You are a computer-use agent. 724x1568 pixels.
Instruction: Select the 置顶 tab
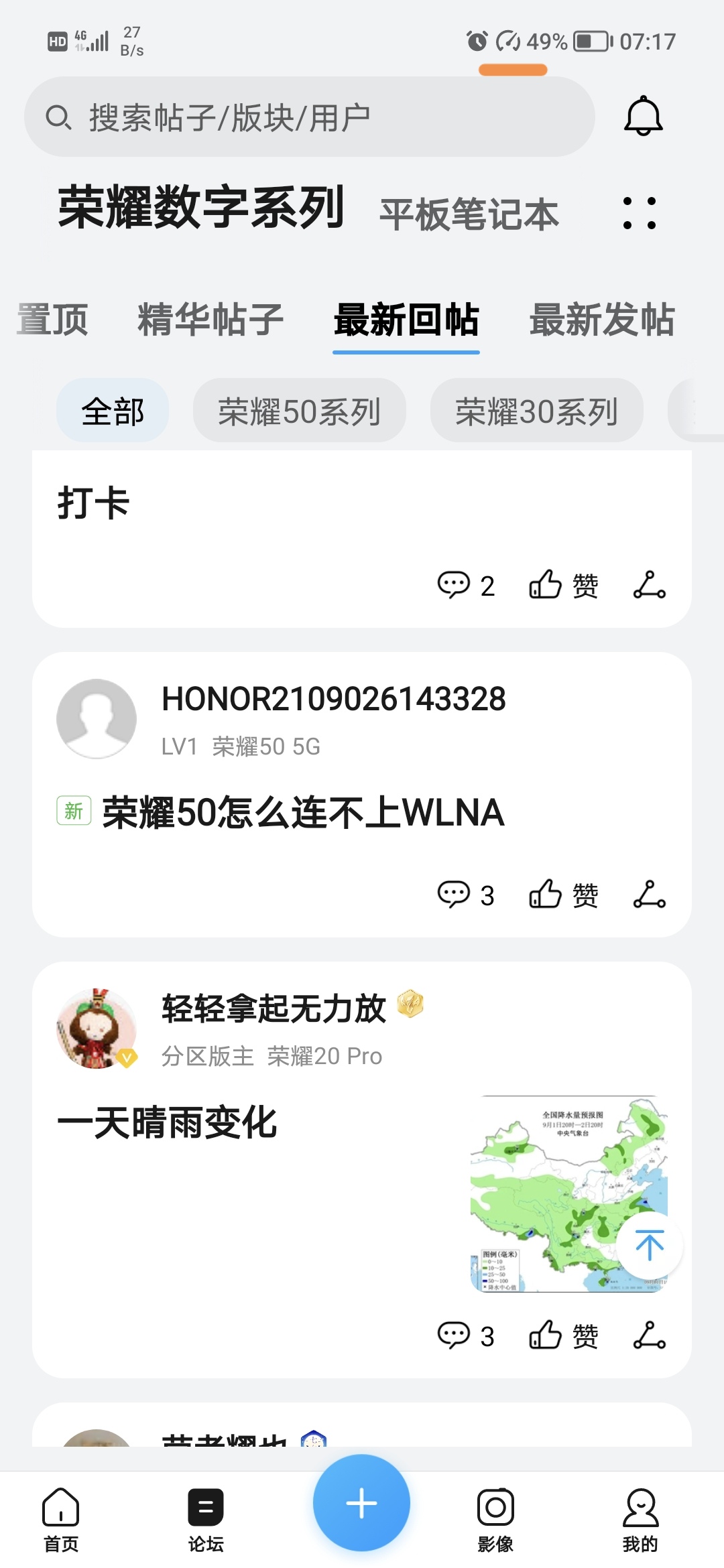(x=53, y=319)
